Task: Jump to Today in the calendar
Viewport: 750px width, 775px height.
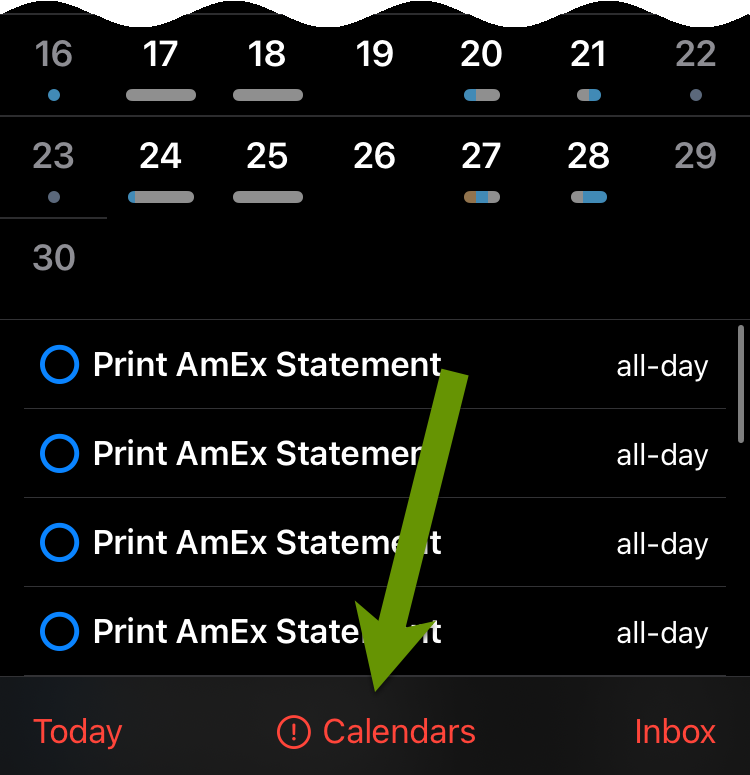Action: tap(77, 732)
